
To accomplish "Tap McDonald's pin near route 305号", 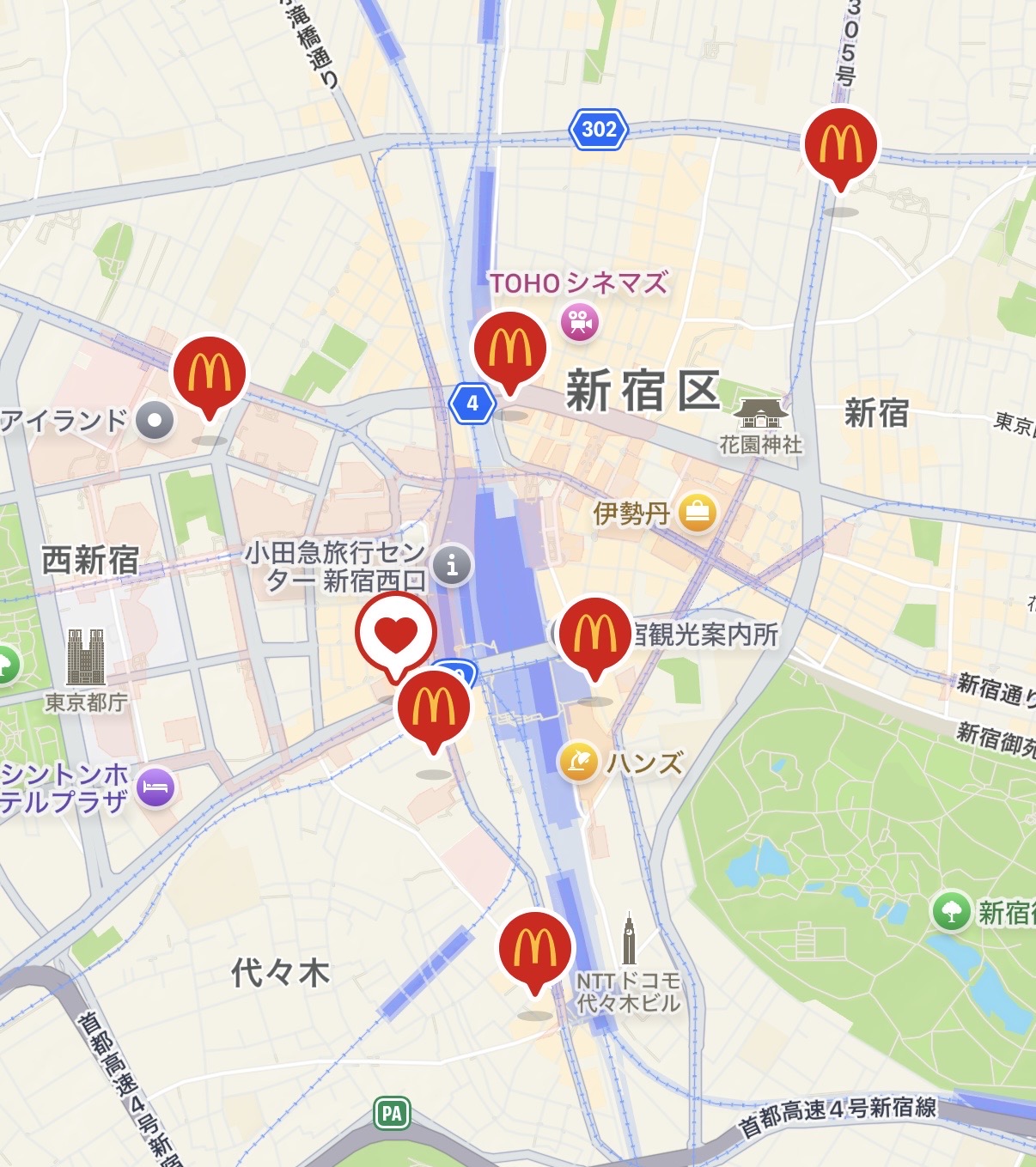I will [x=840, y=144].
